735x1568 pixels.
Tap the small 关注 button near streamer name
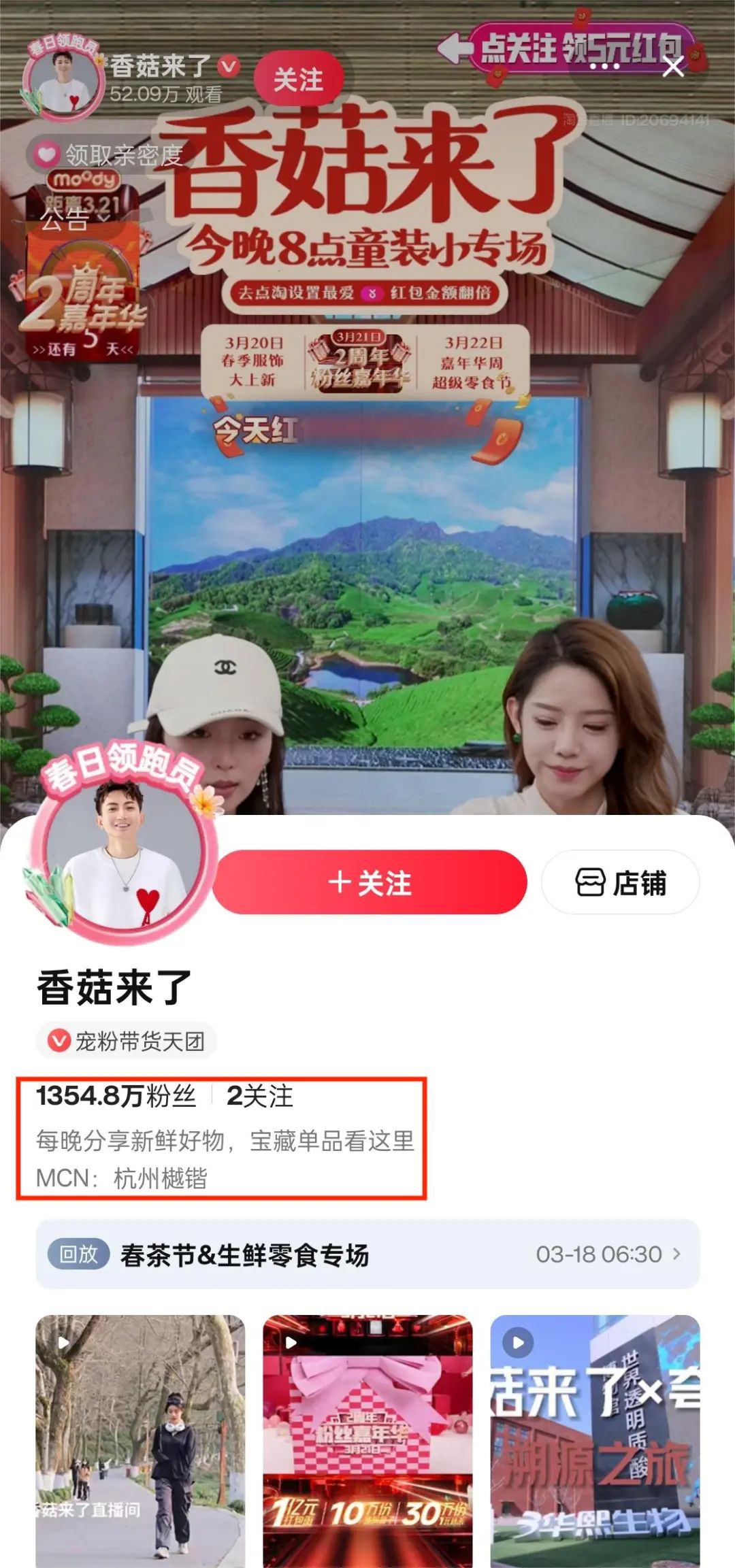coord(298,80)
